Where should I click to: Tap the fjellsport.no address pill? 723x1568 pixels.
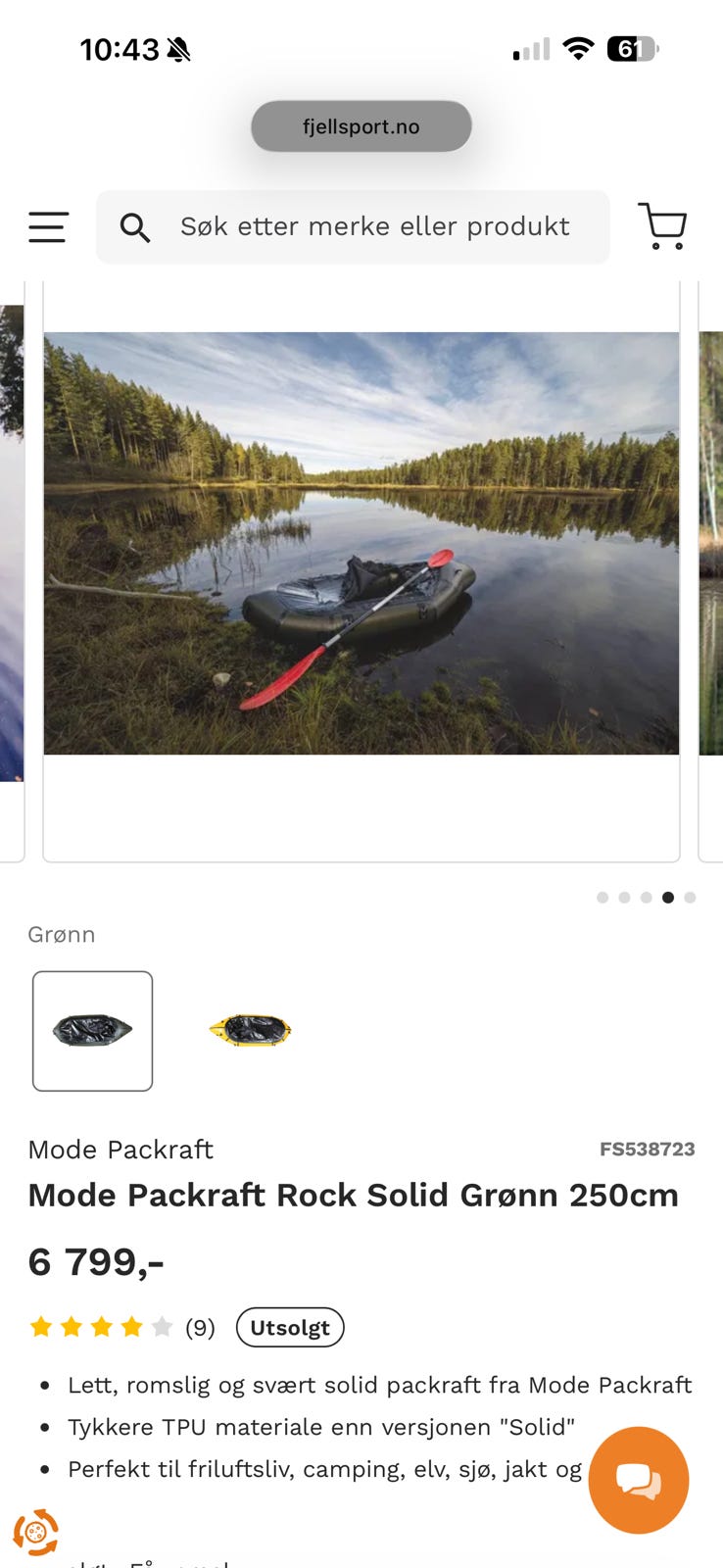pos(361,126)
